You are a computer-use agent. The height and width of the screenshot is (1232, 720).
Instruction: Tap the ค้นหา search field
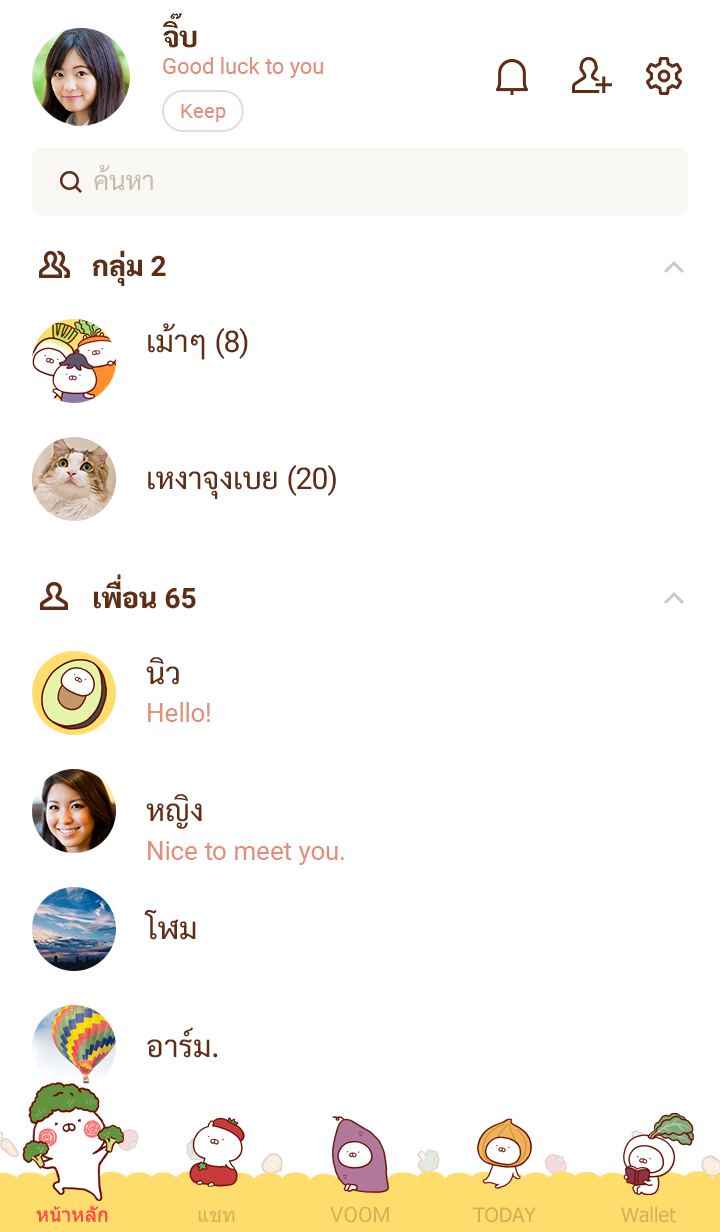(x=360, y=182)
